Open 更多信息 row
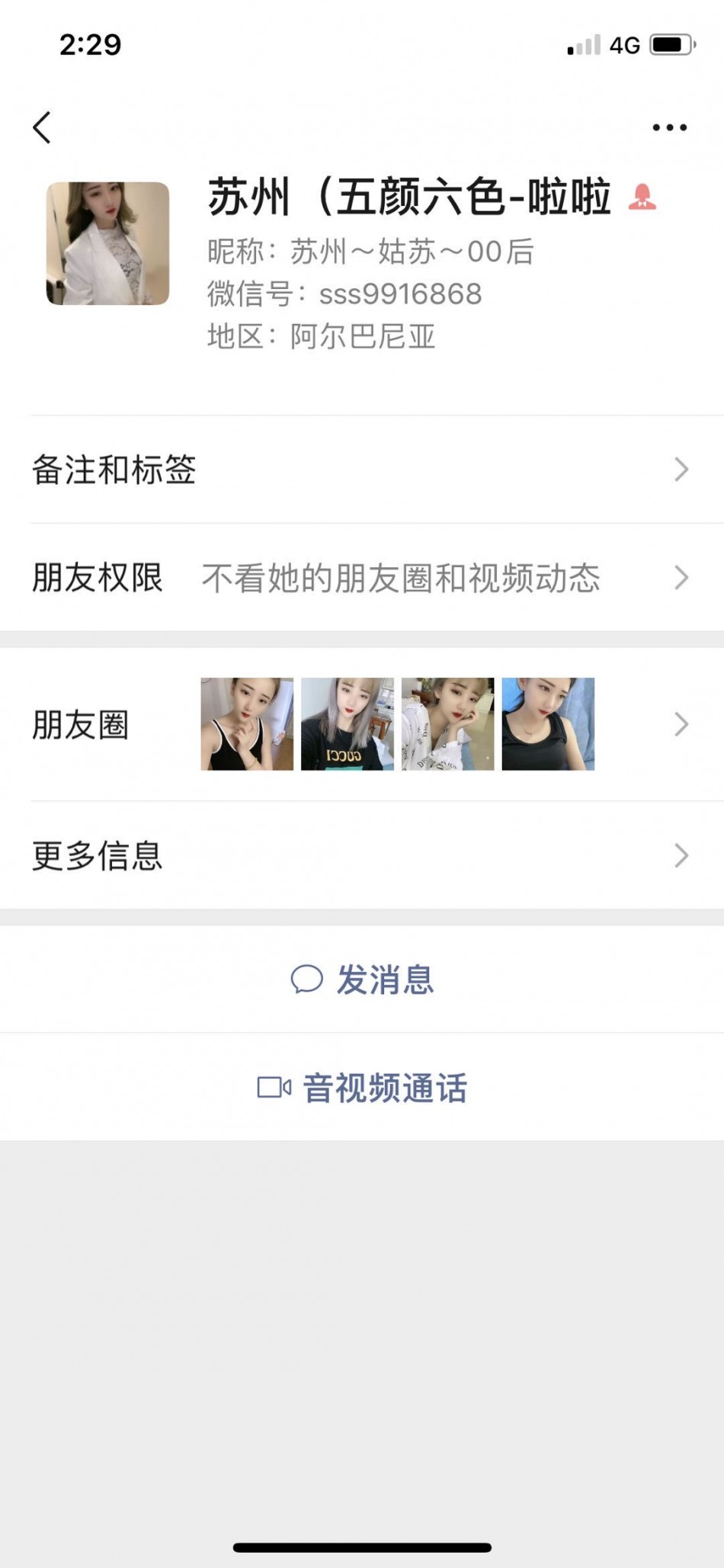The width and height of the screenshot is (724, 1568). point(362,855)
